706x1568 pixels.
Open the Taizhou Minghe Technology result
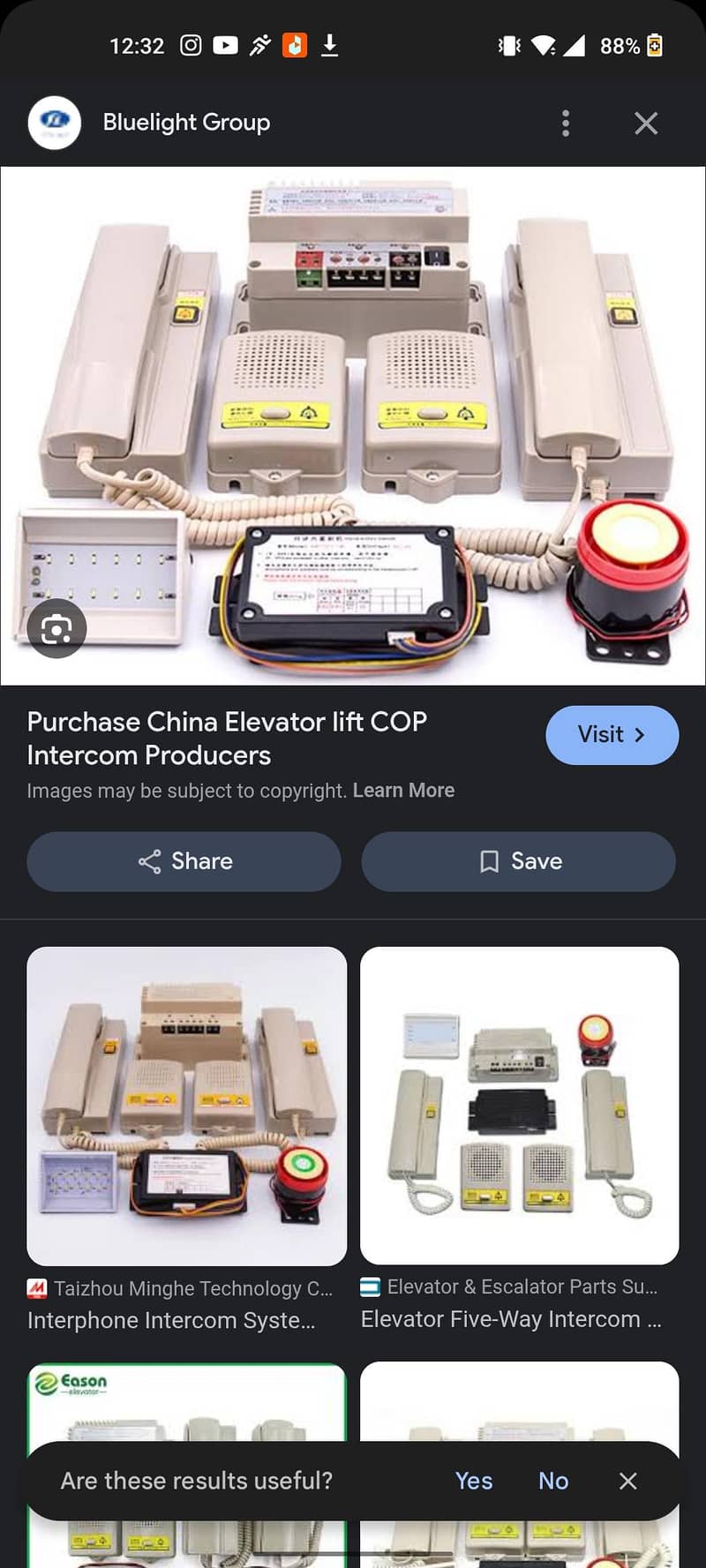(186, 1107)
